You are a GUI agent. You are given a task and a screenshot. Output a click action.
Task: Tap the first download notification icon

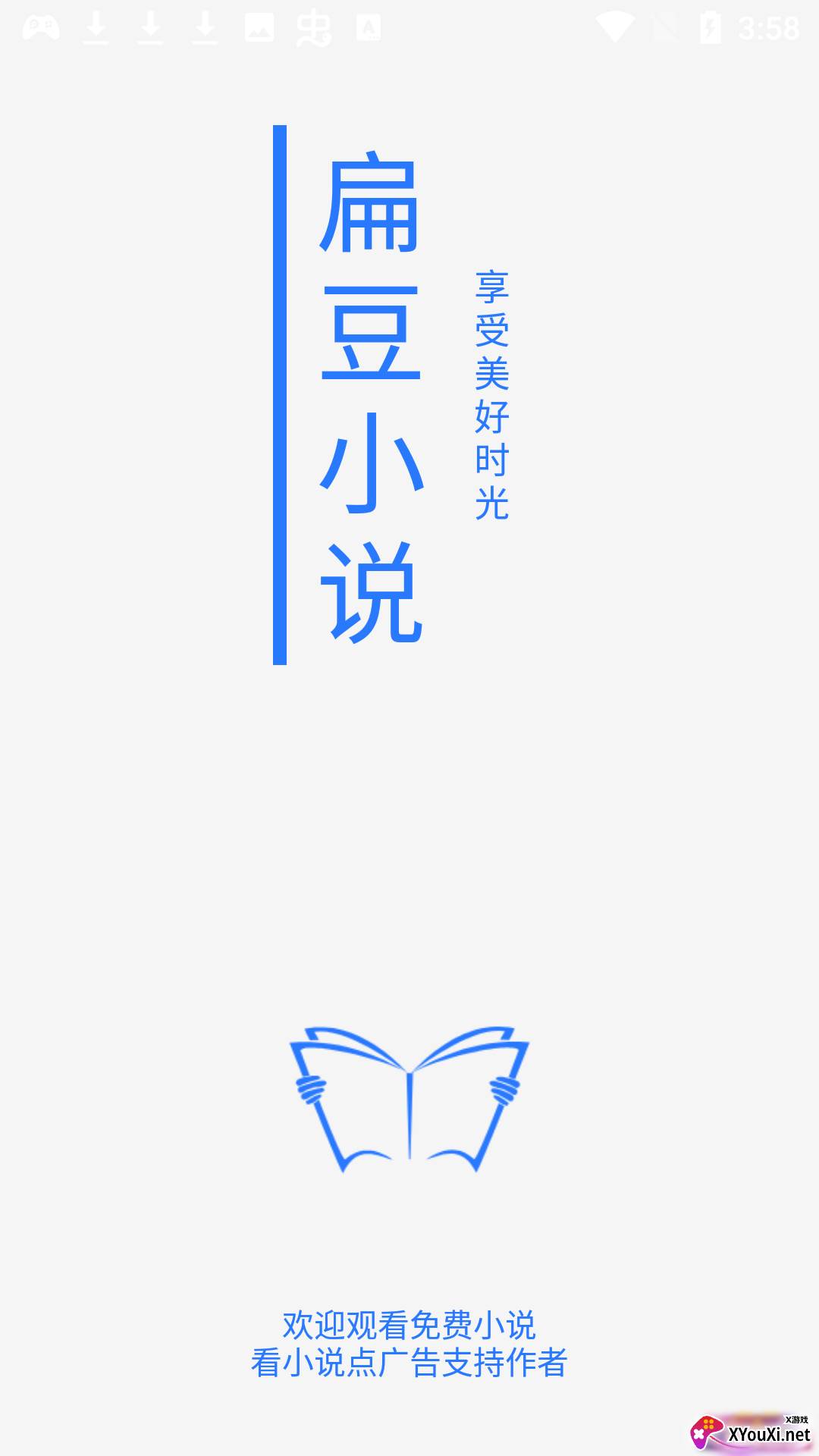coord(96,28)
